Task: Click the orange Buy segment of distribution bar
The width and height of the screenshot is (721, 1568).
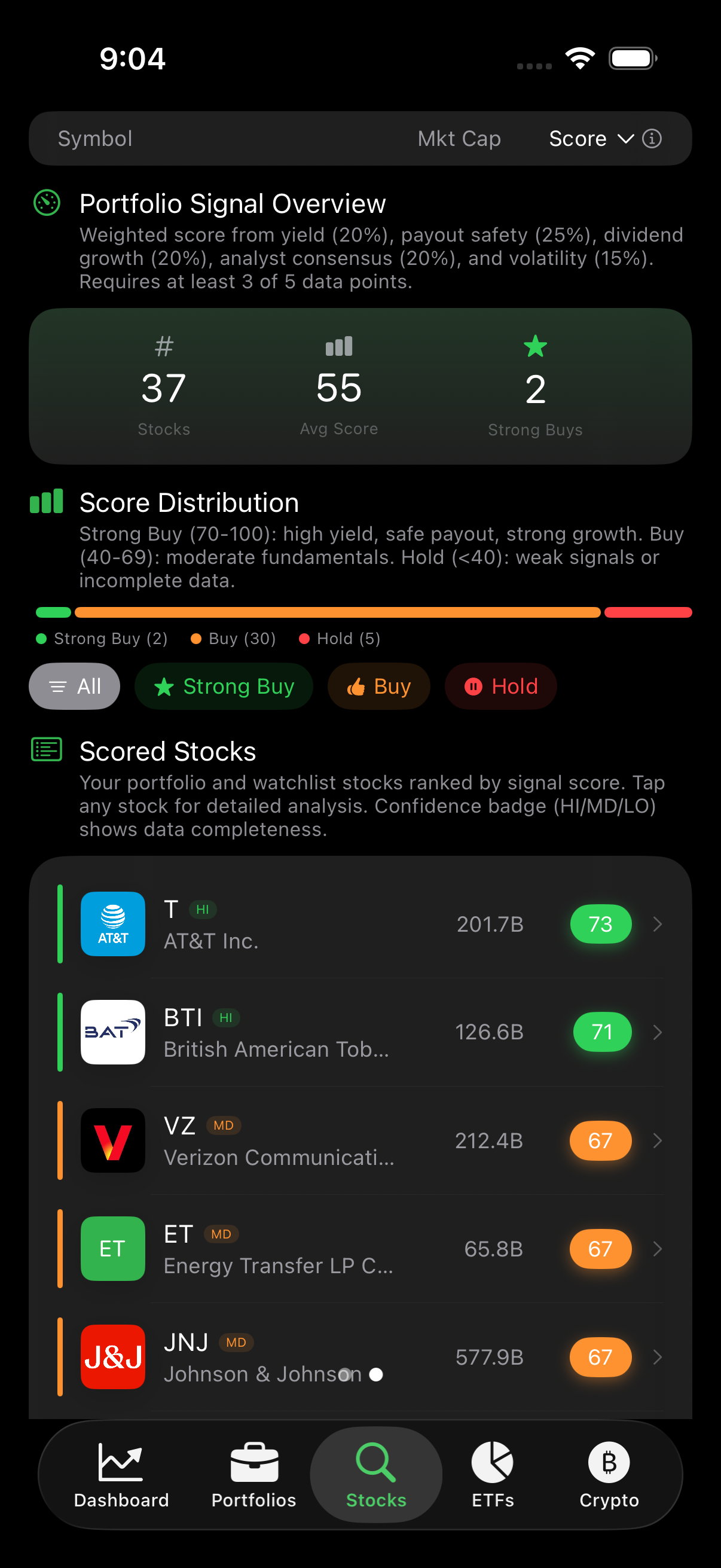Action: [x=338, y=612]
